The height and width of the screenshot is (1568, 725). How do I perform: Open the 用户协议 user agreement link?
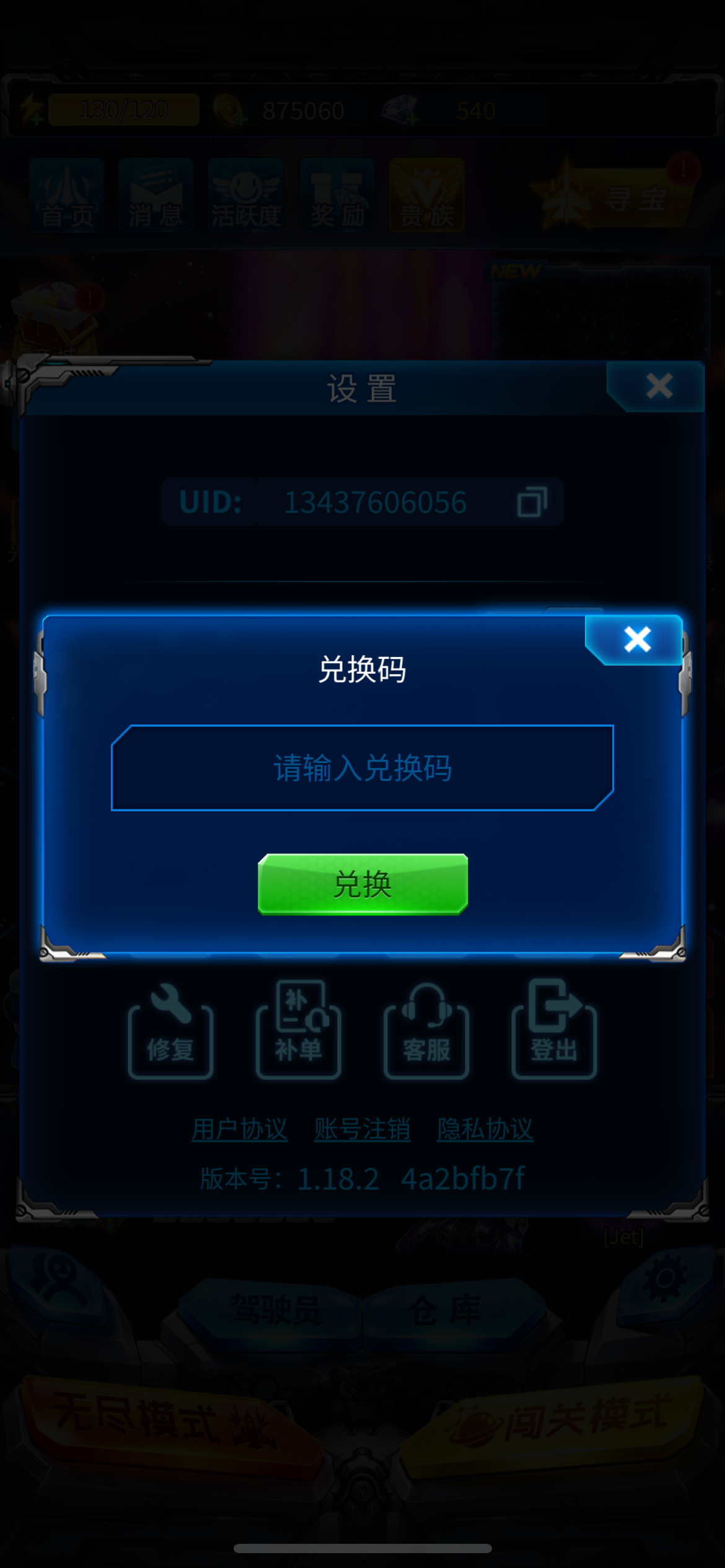240,1128
